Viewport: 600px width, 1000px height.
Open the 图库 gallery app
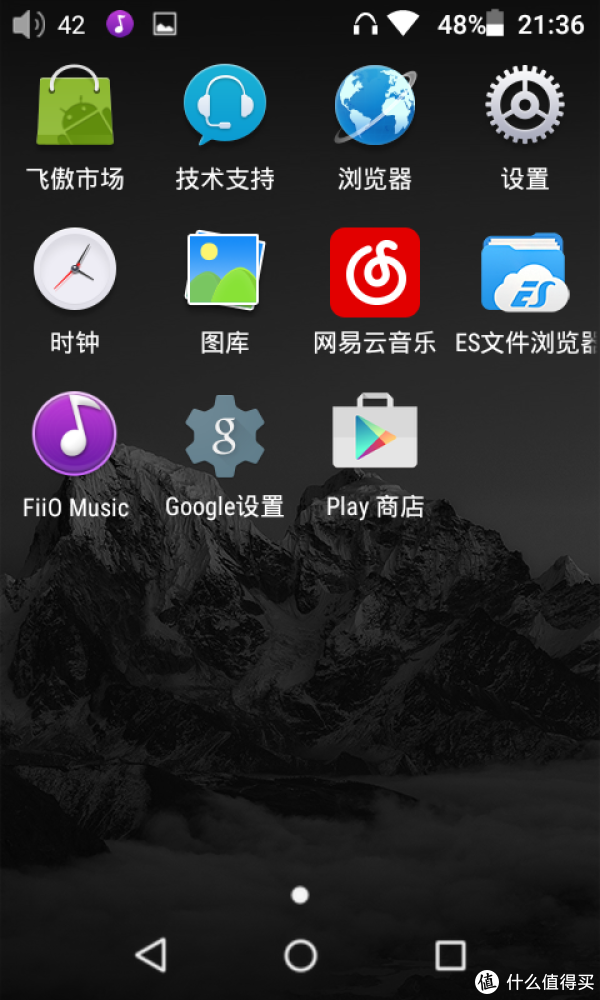225,270
